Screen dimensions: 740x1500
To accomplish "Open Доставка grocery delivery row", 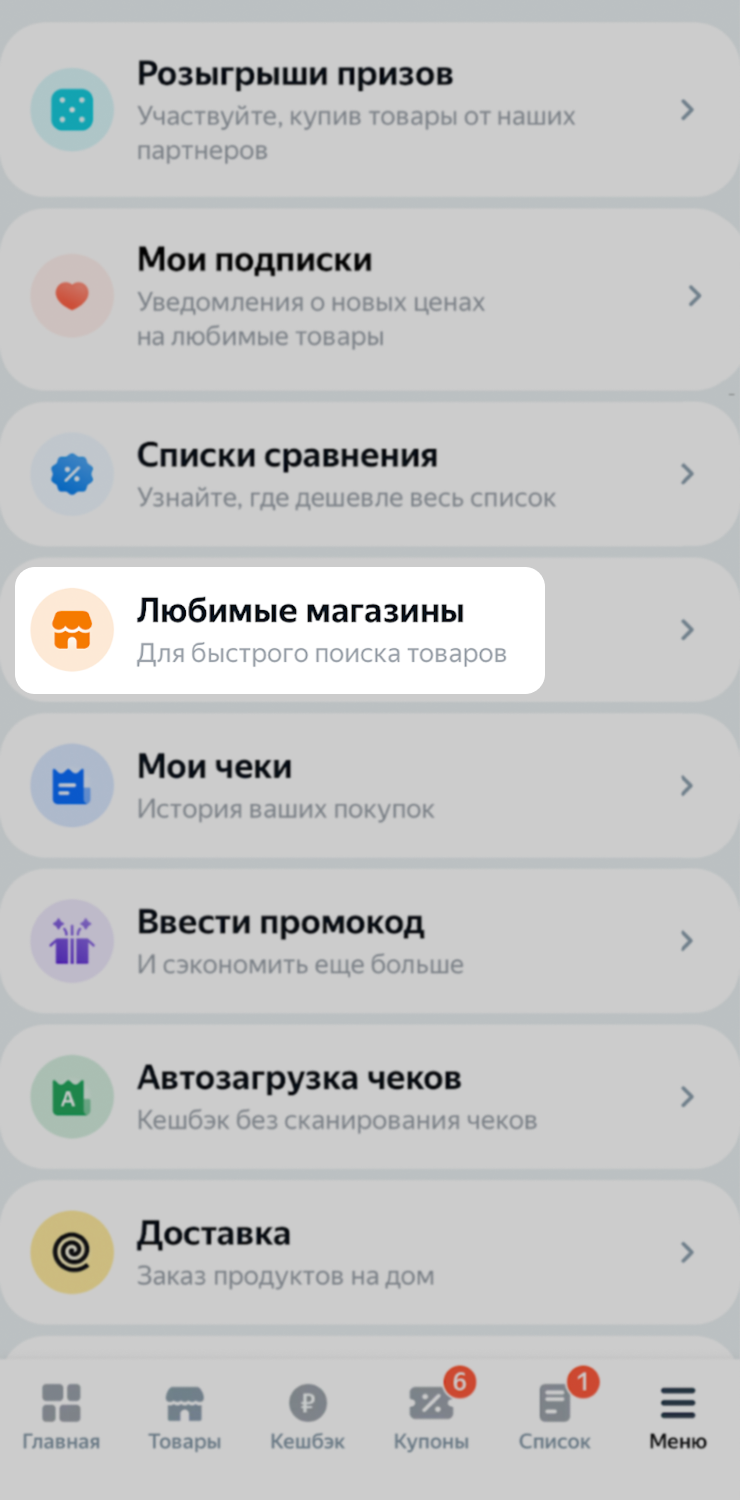I will (368, 1252).
